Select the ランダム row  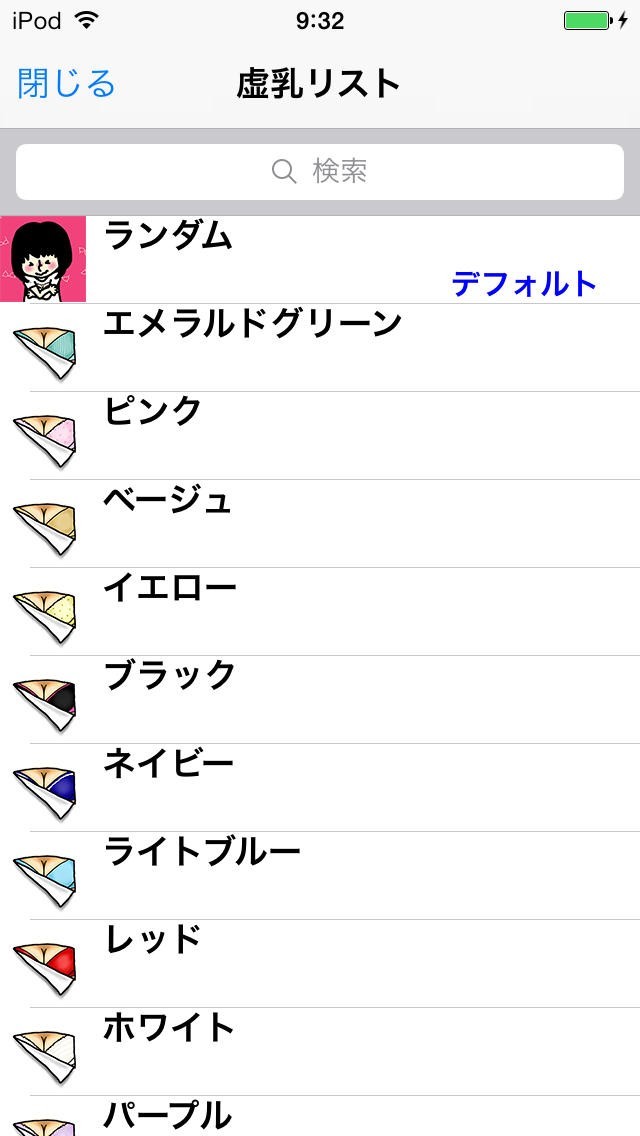[x=320, y=259]
